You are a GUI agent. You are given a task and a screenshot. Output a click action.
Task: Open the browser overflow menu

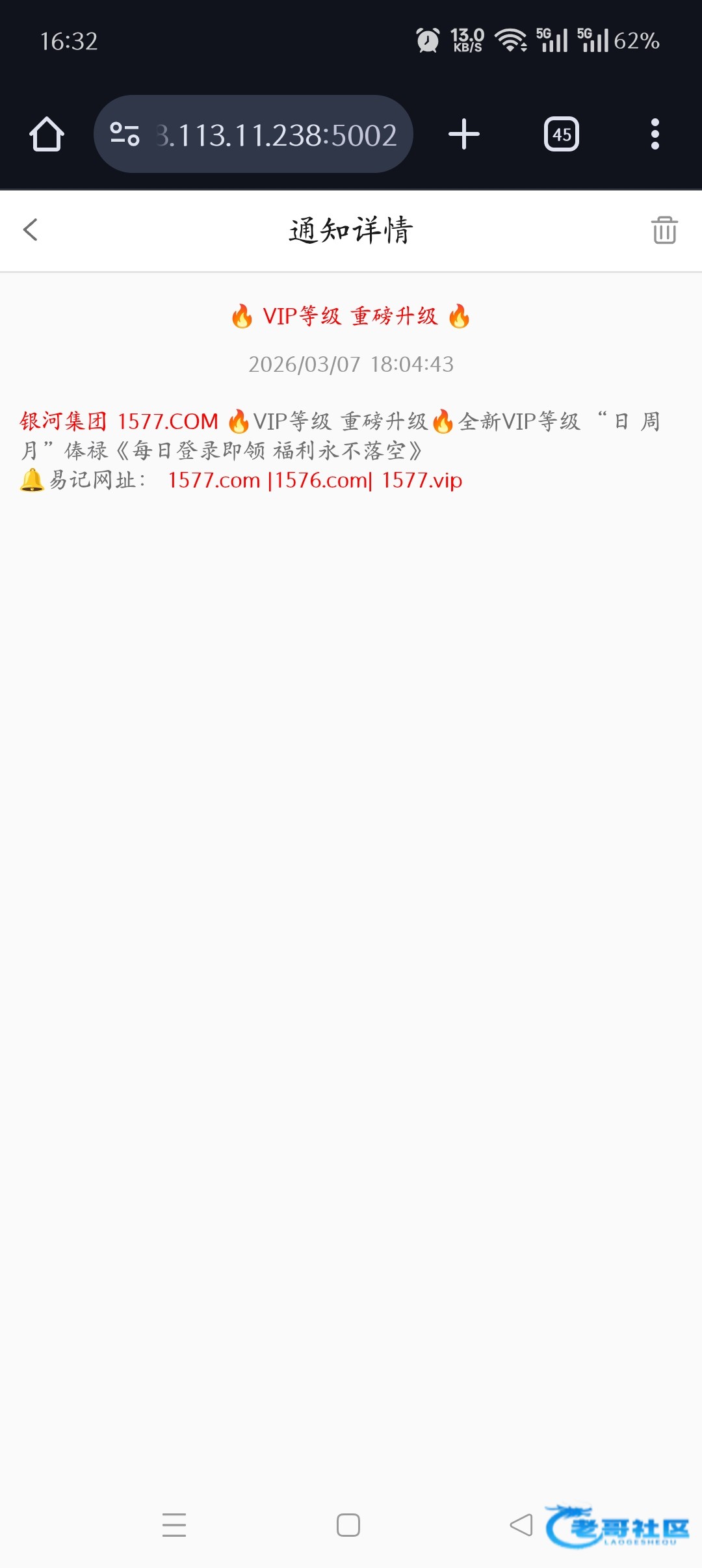(655, 134)
